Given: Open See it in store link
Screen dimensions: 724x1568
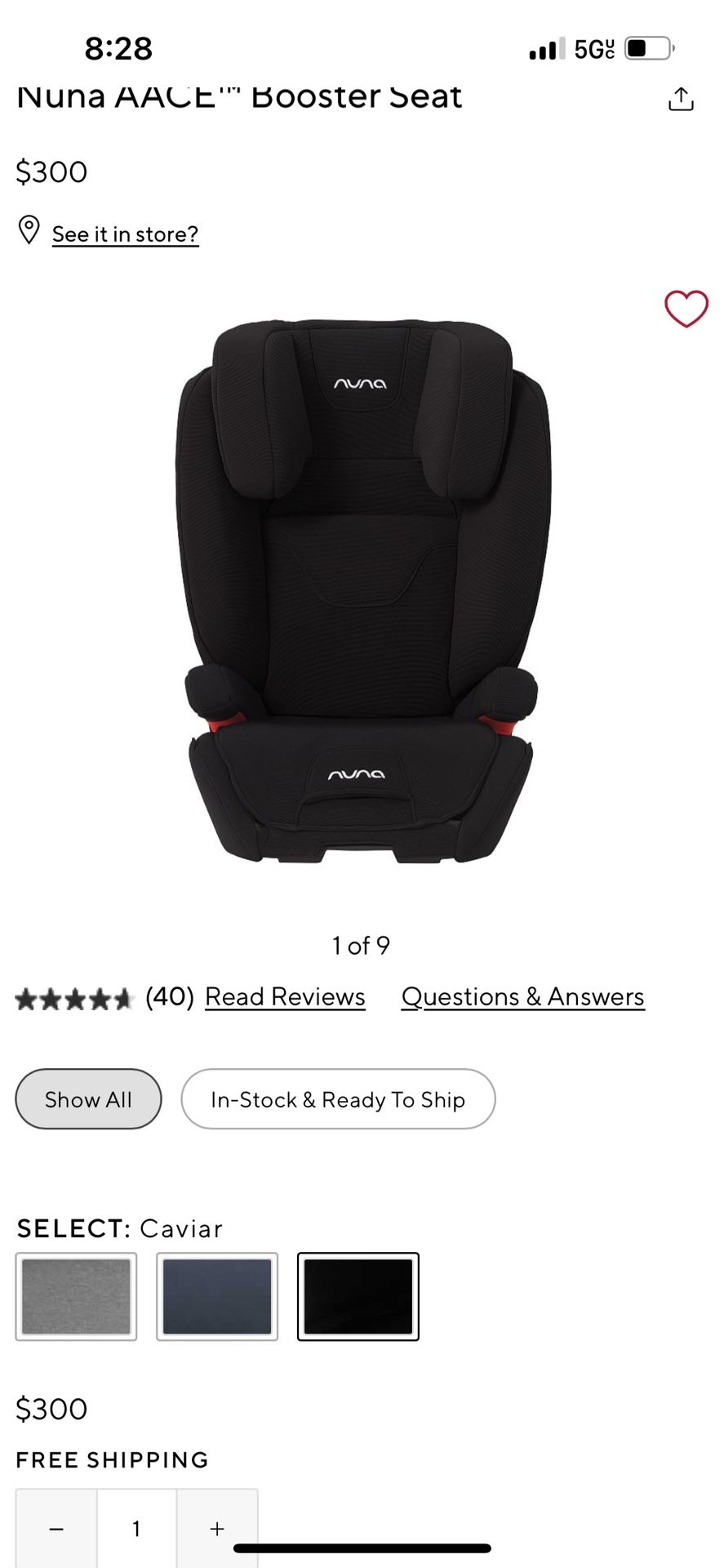Looking at the screenshot, I should 125,234.
